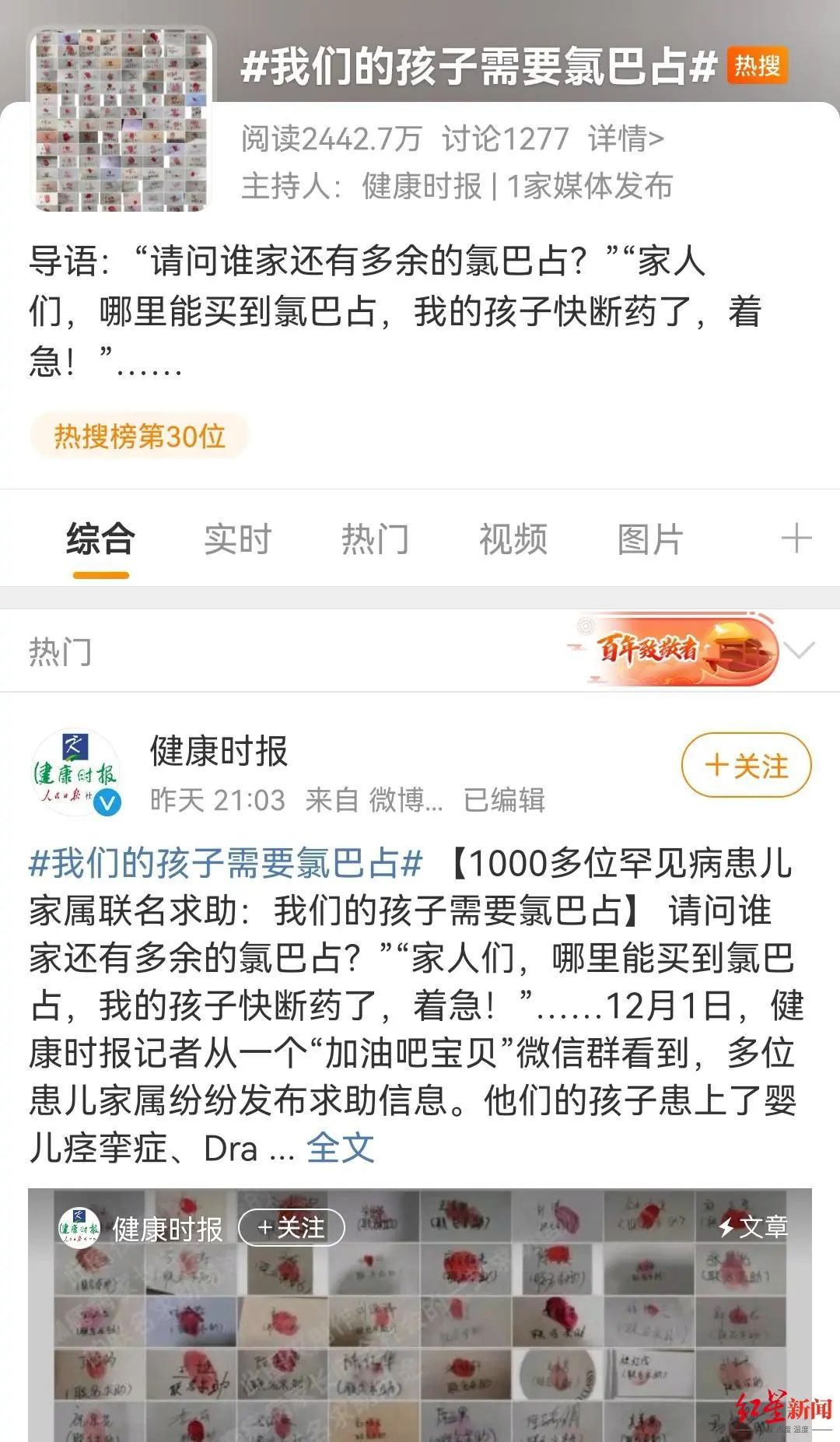Switch to the 视频 tab
The height and width of the screenshot is (1442, 840).
[x=513, y=539]
